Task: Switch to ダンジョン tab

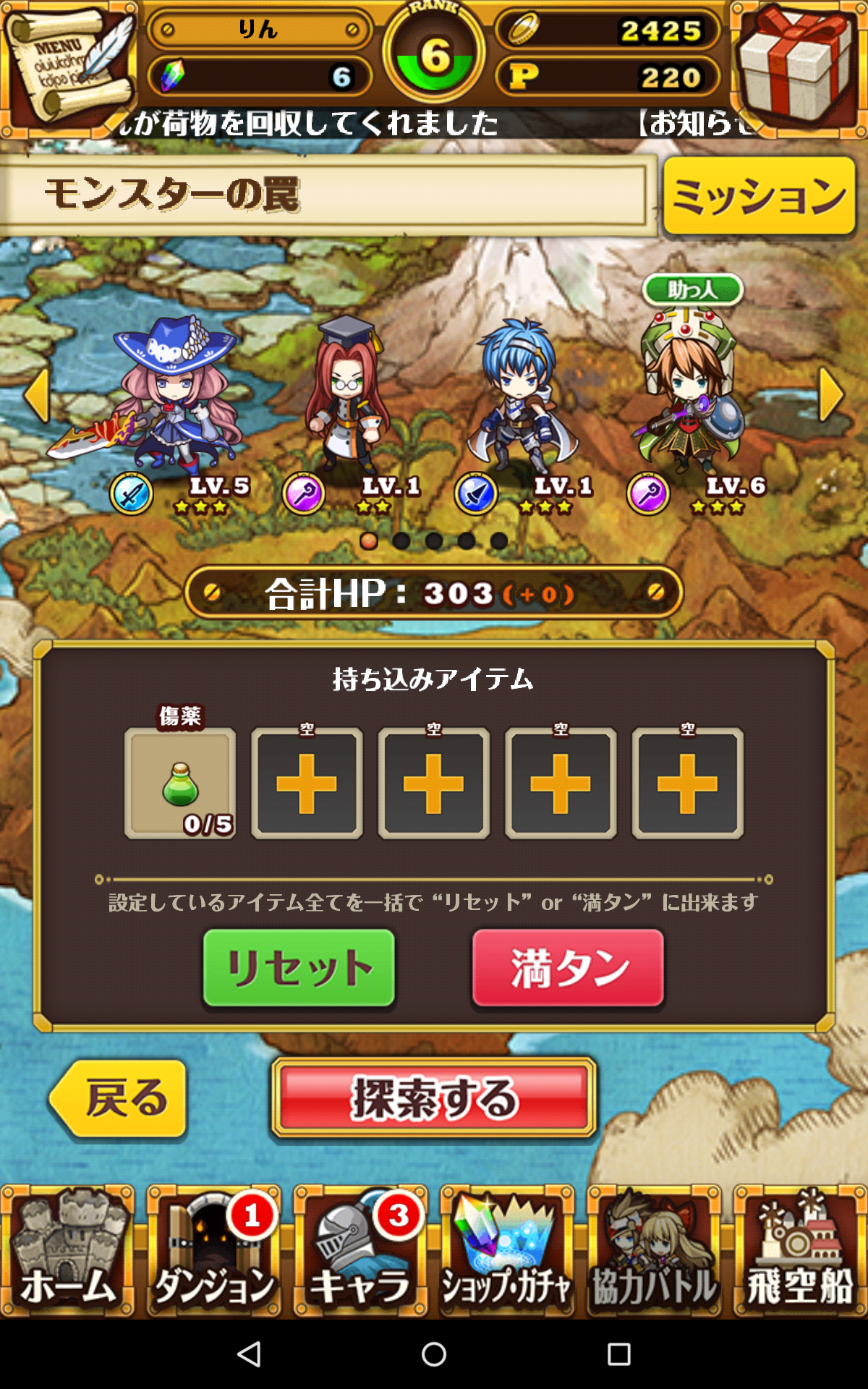Action: coord(214,1252)
